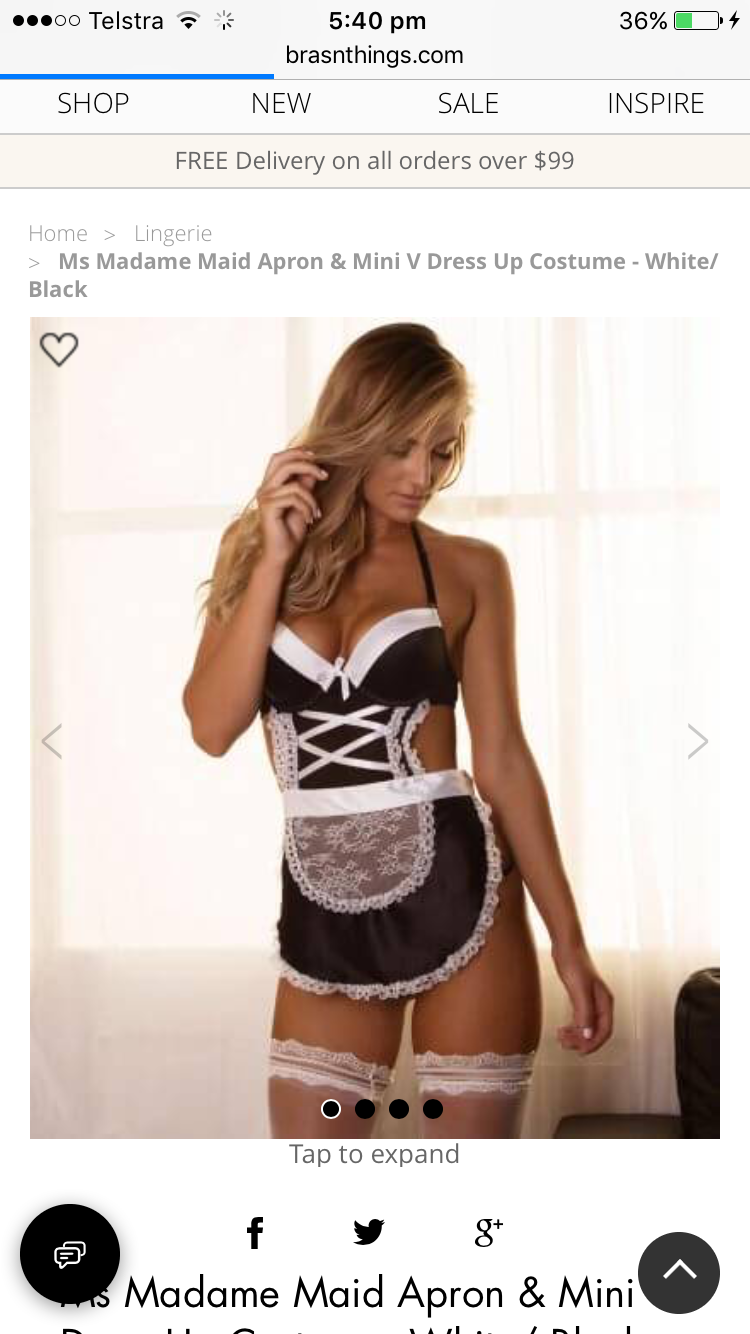
Task: Open the INSPIRE section
Action: 656,104
